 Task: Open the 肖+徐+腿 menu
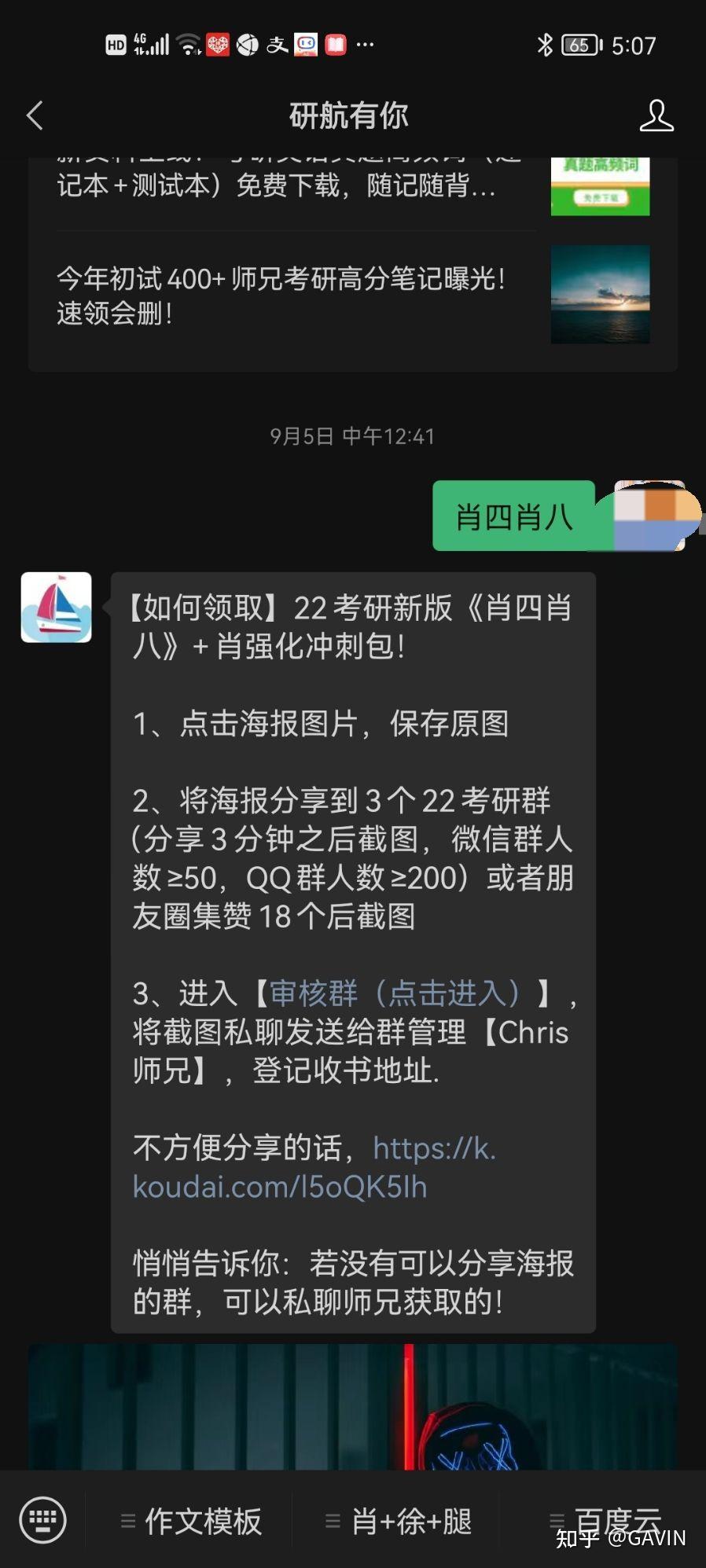tap(399, 1521)
